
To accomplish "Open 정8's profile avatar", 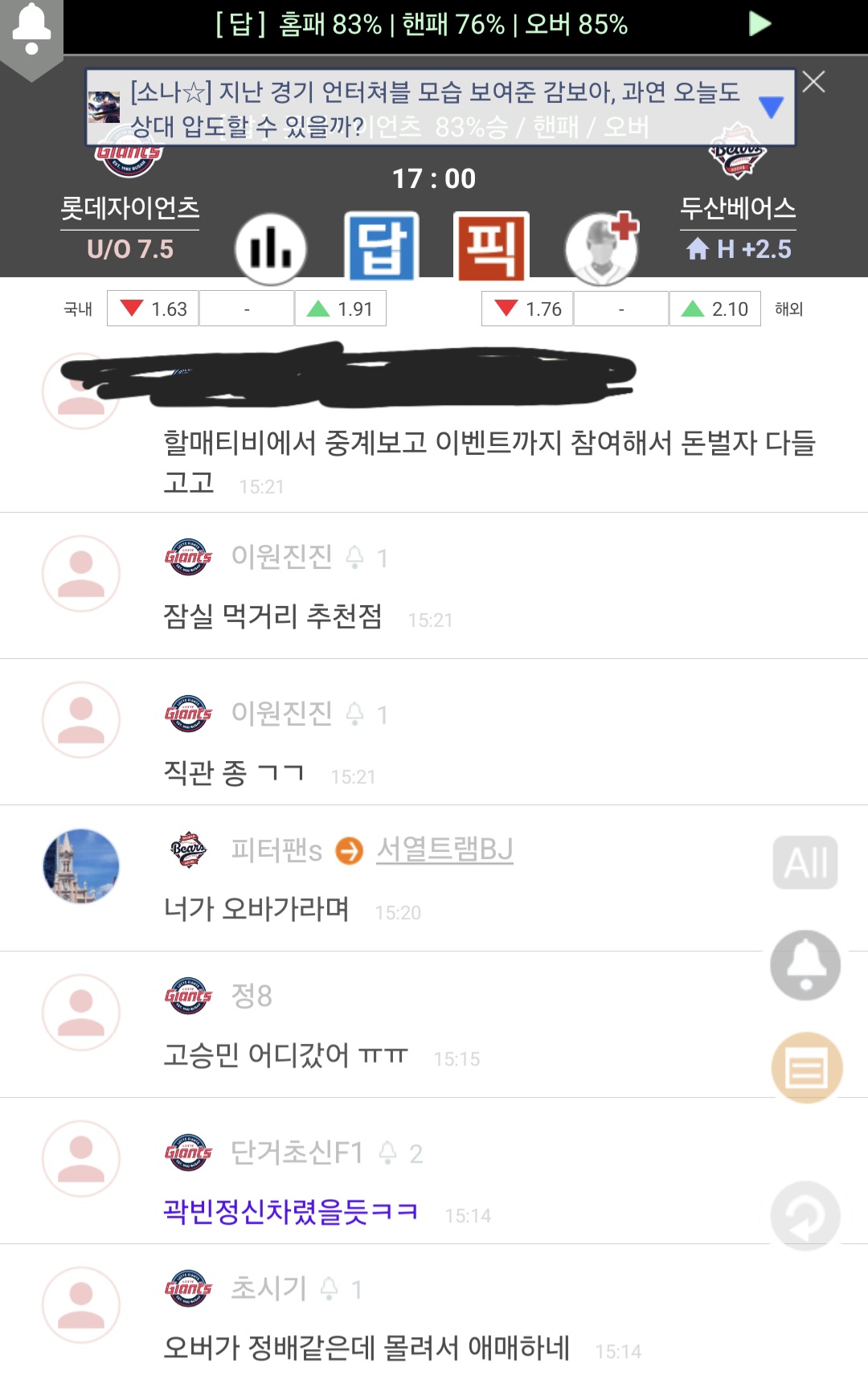I will [81, 1013].
